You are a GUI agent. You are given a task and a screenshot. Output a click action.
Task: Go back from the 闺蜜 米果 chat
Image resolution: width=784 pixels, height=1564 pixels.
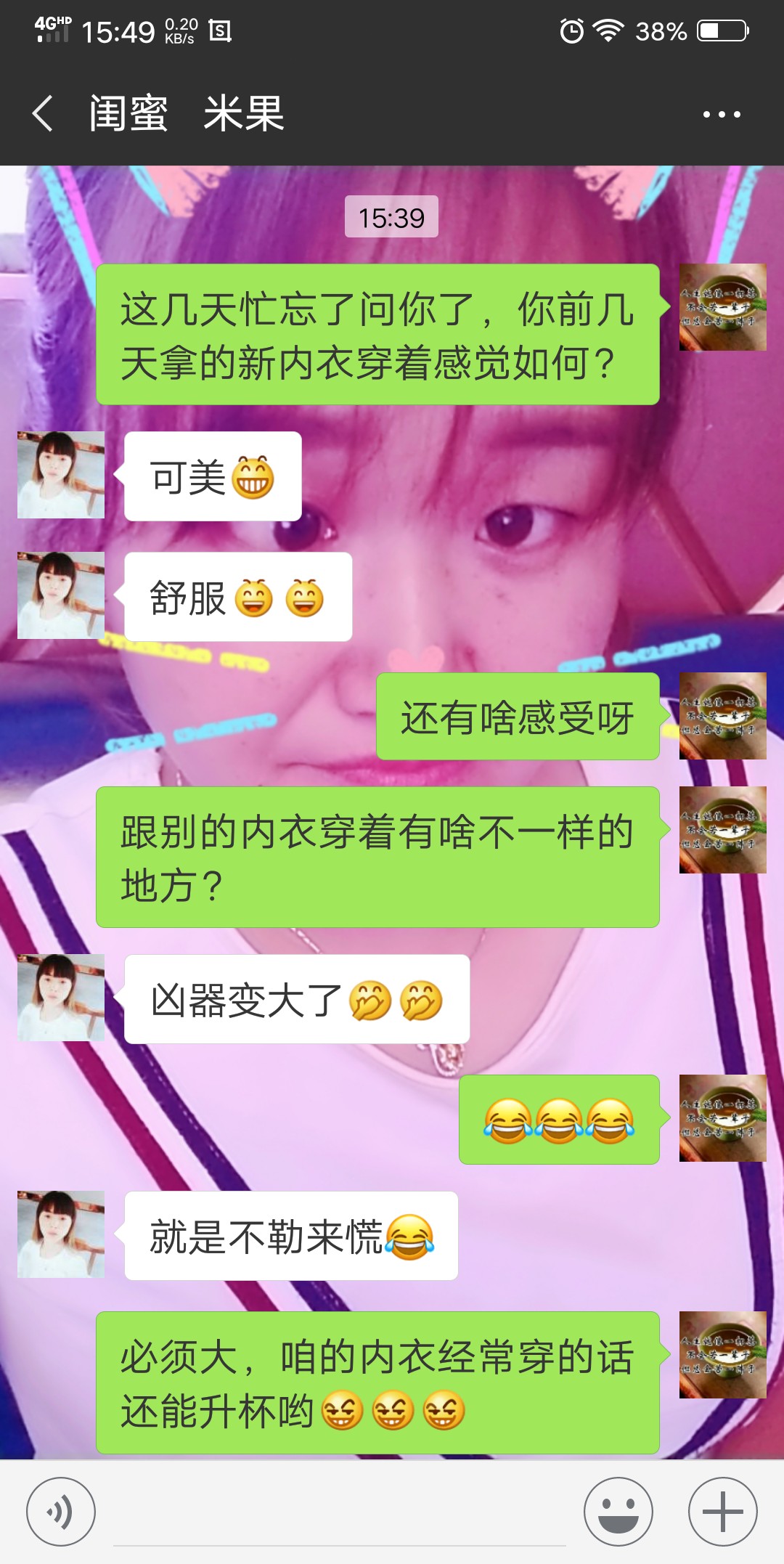coord(44,114)
